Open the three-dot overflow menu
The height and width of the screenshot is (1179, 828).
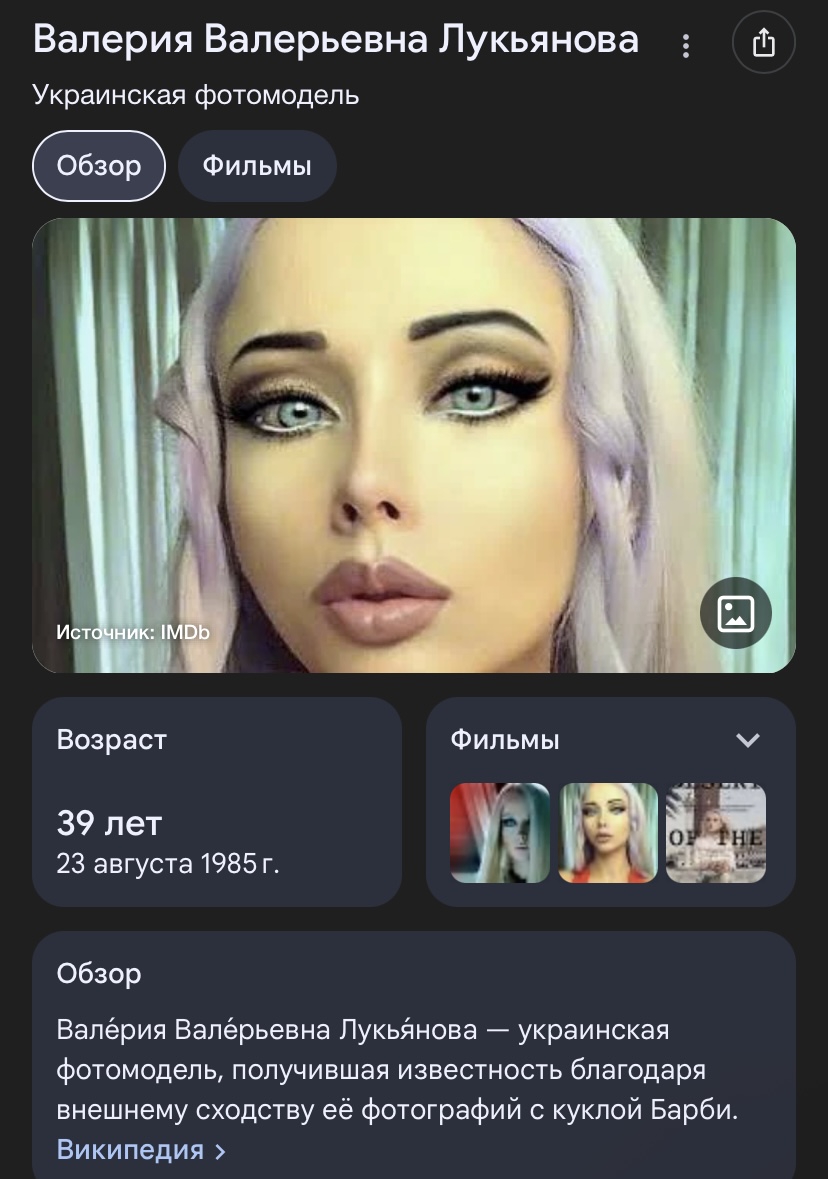(x=686, y=45)
